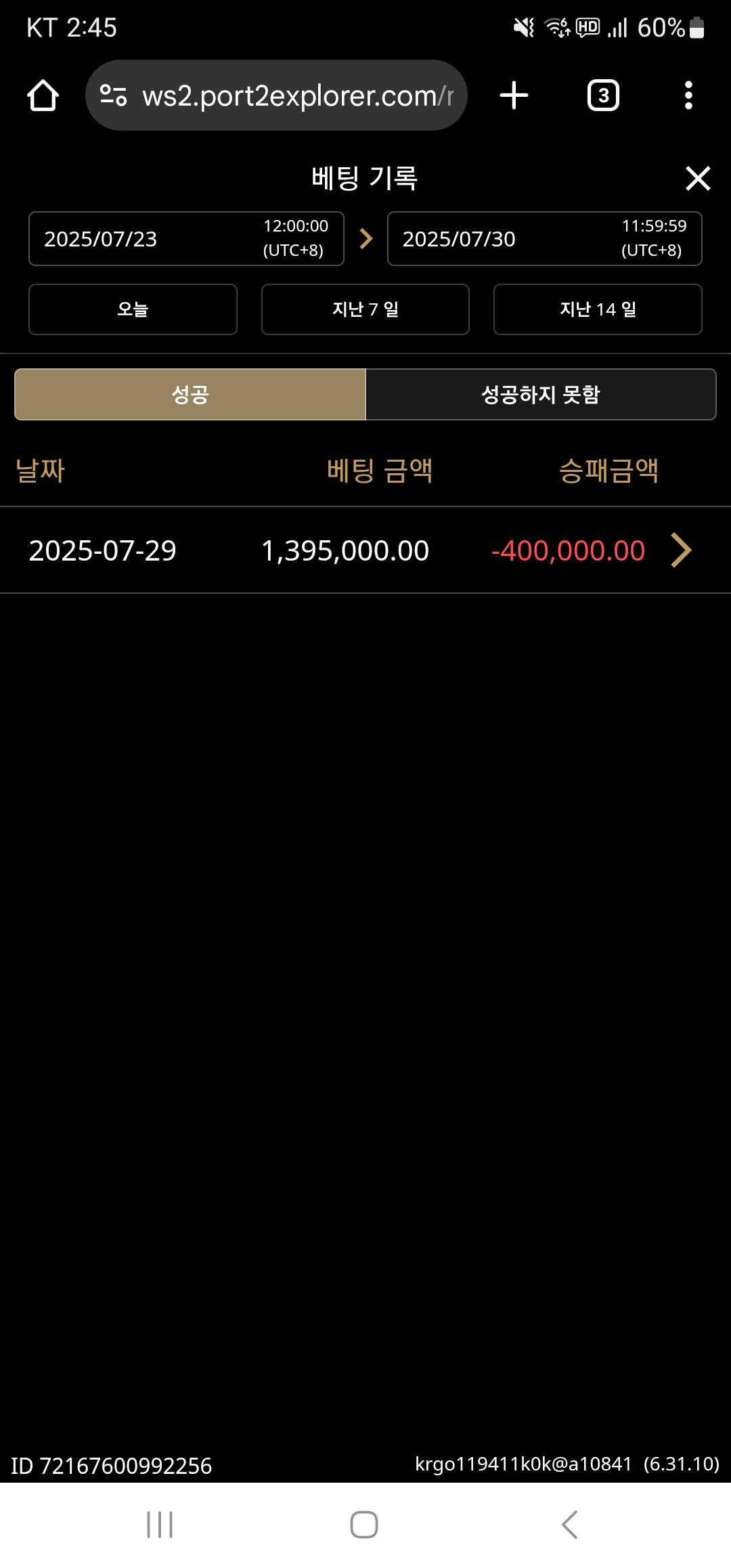Open a new browser tab
The image size is (731, 1568).
pyautogui.click(x=514, y=95)
